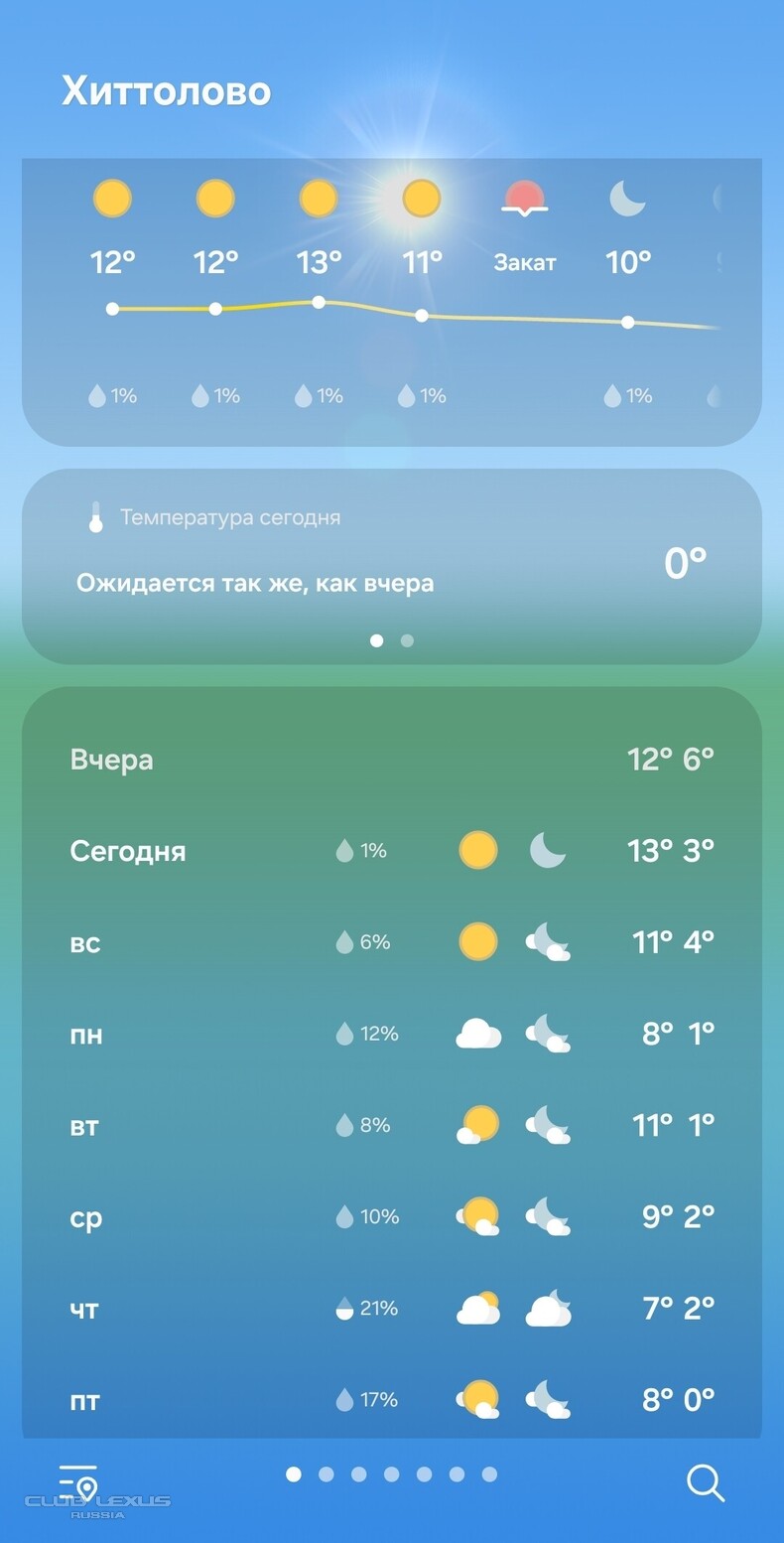
Task: Tap the yellow temperature trend line
Action: tap(397, 311)
